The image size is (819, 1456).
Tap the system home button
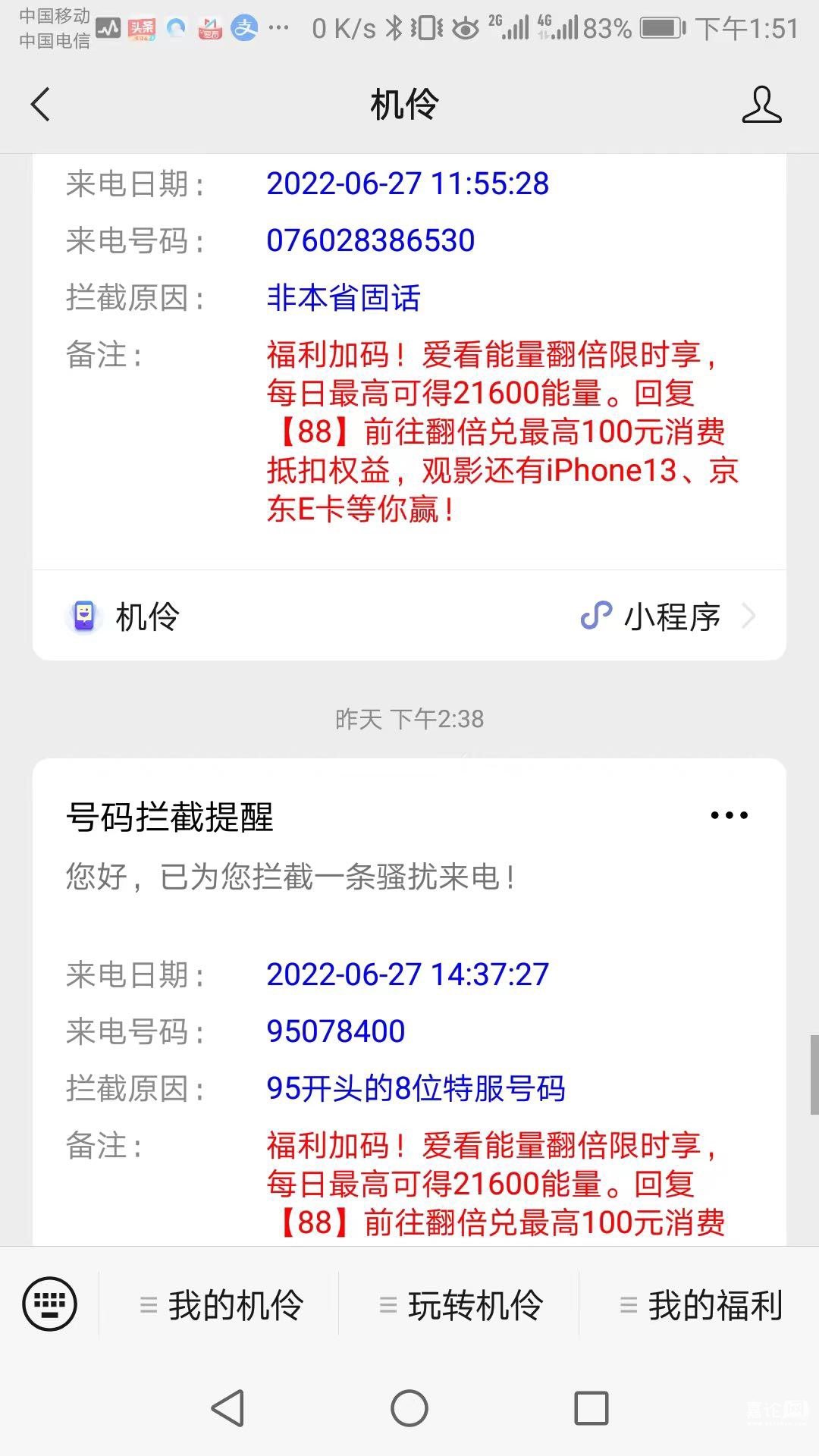click(409, 1409)
